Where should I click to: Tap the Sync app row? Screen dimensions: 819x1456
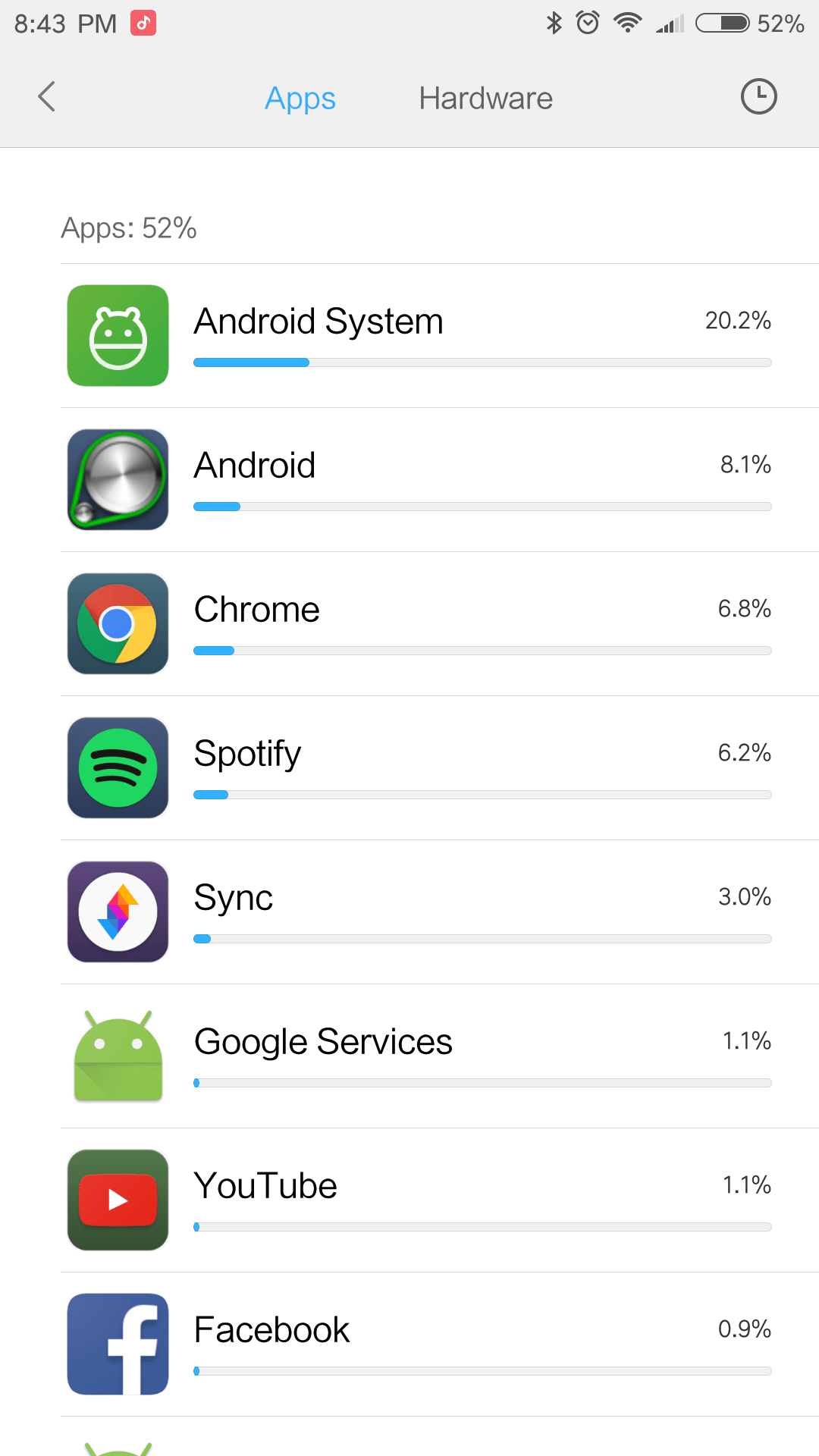coord(440,912)
